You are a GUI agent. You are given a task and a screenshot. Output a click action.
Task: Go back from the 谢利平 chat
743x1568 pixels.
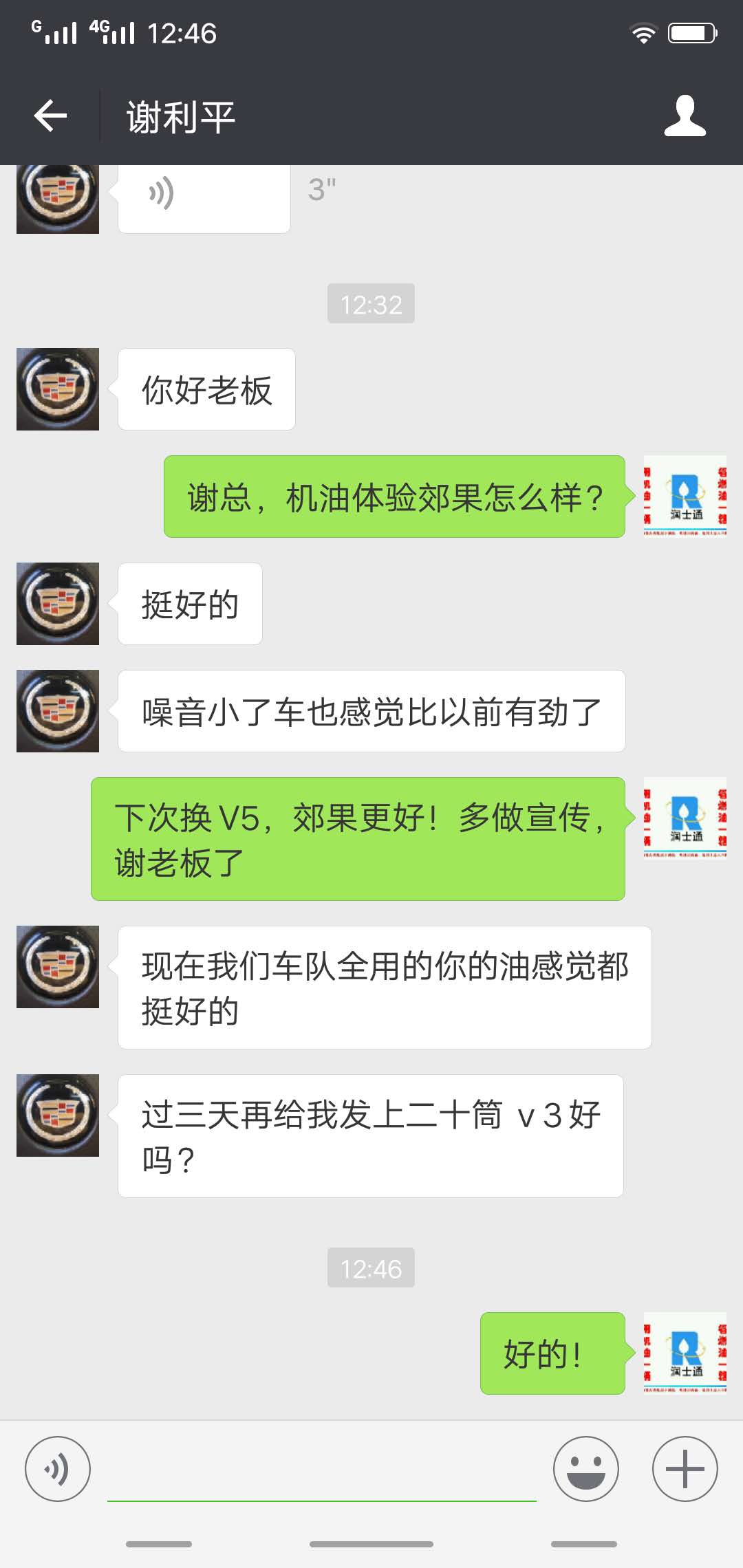[x=50, y=116]
